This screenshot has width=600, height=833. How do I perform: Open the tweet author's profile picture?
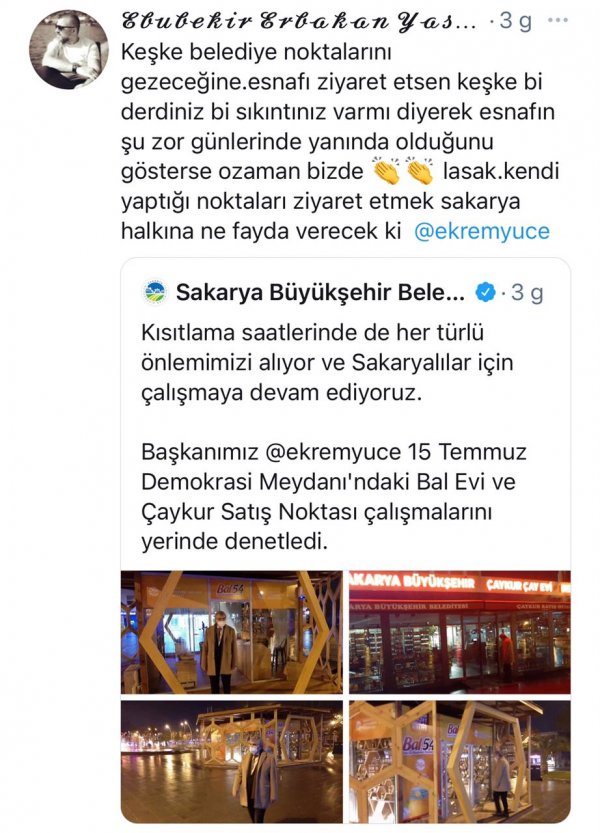tap(69, 50)
